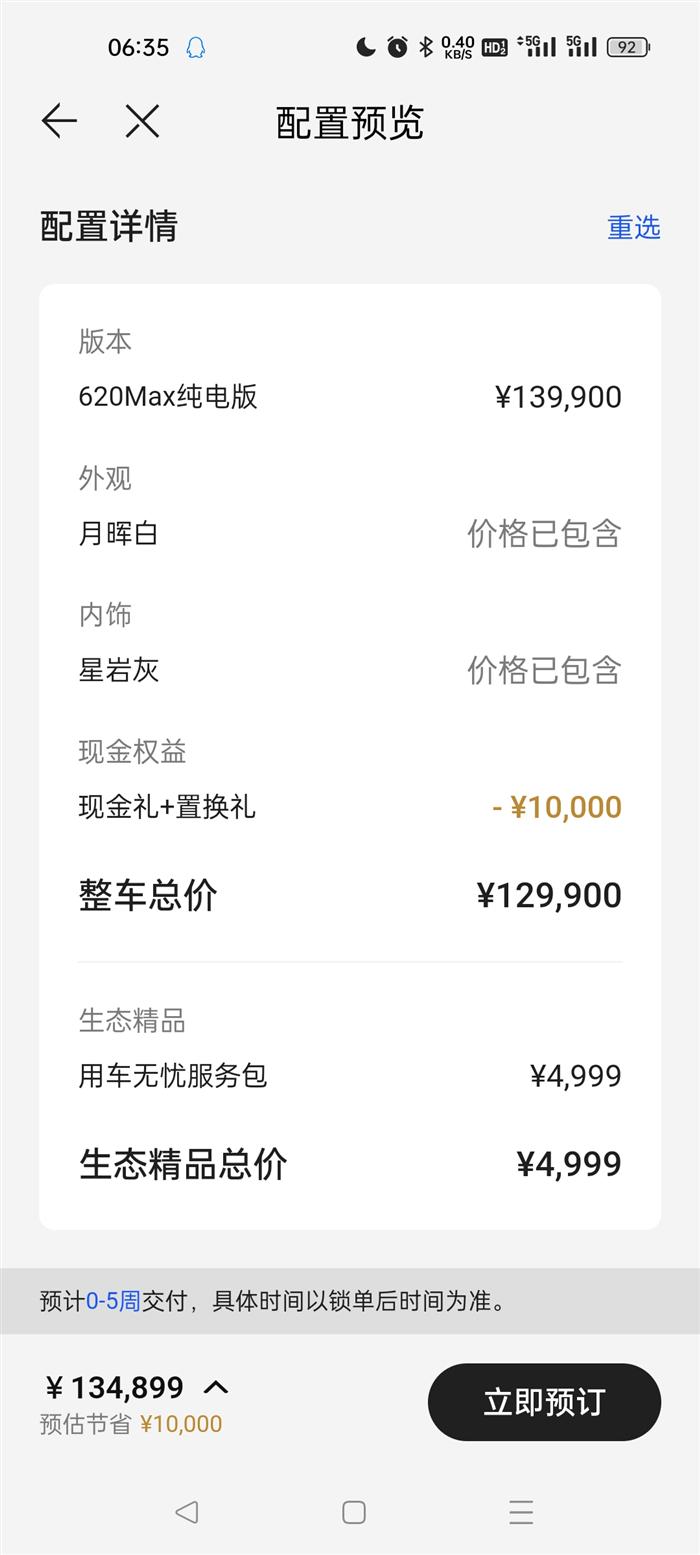Go back using the top arrow
Viewport: 700px width, 1555px height.
click(59, 122)
